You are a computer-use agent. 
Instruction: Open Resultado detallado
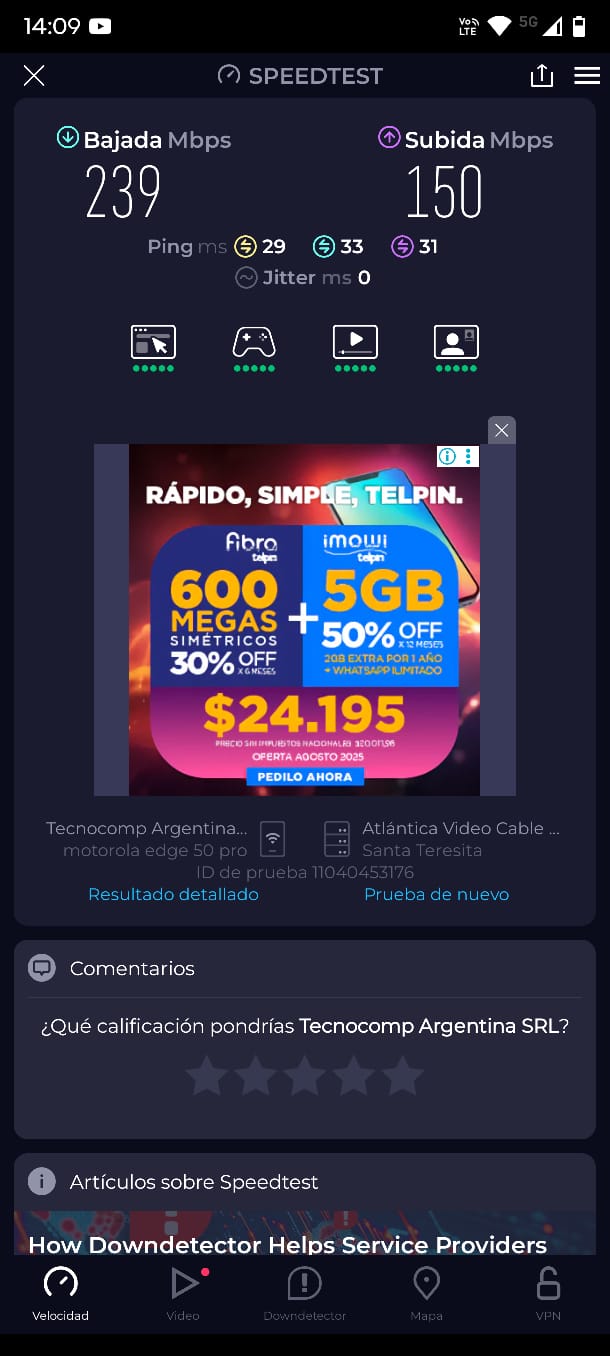(173, 894)
